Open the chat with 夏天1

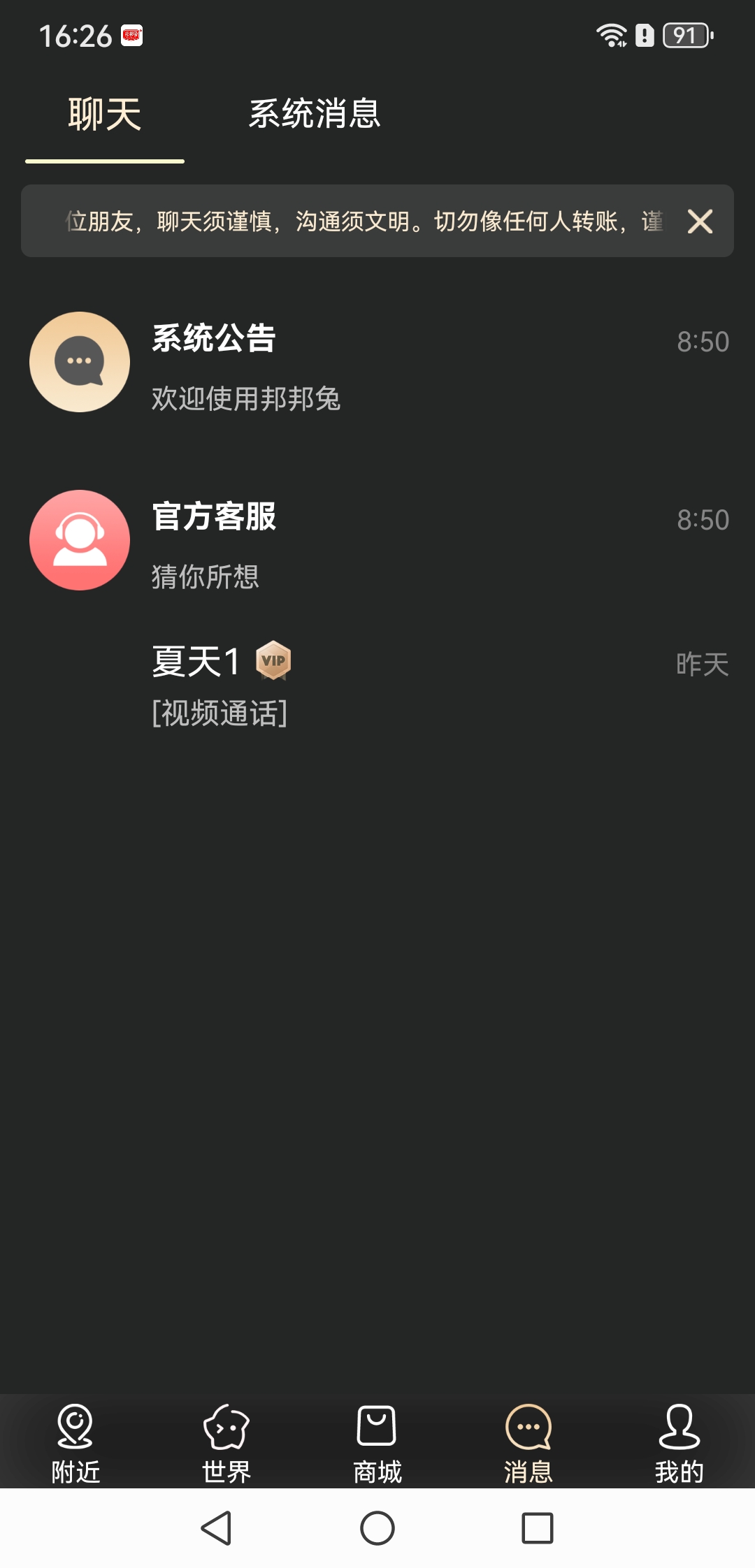[x=377, y=685]
